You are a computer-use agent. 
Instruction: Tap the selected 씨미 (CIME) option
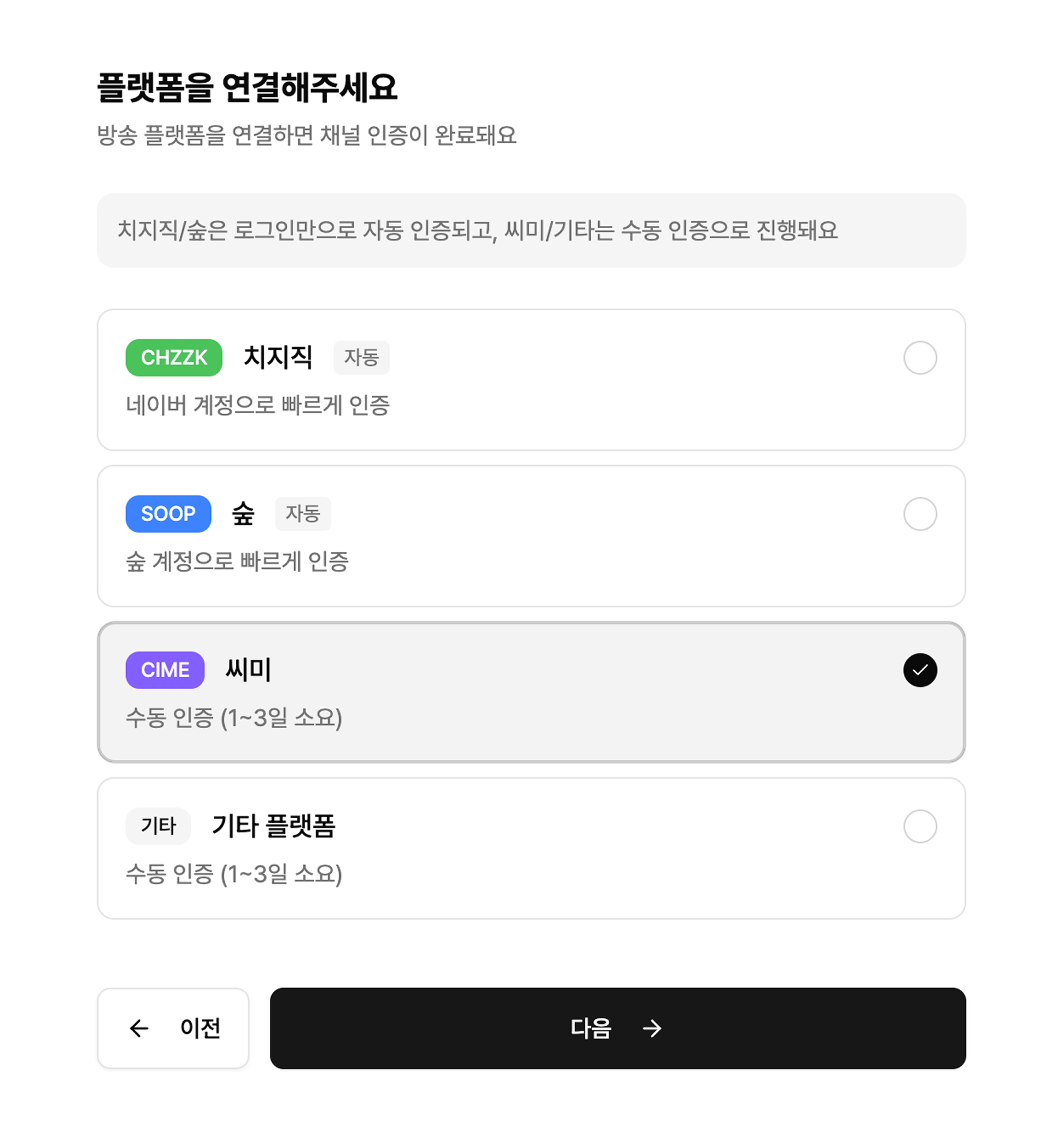[x=531, y=692]
